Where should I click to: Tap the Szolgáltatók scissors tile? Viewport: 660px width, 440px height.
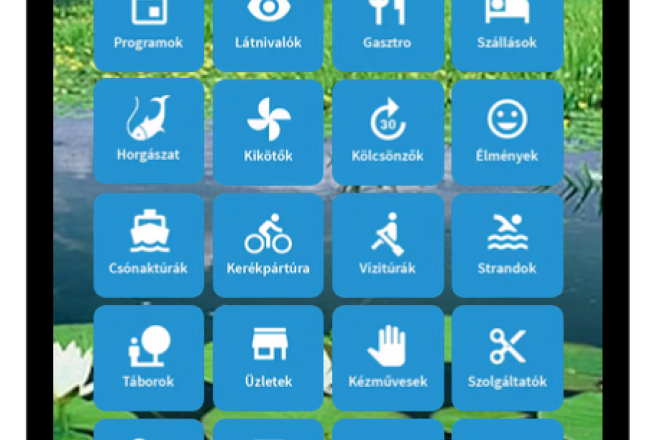coord(507,358)
